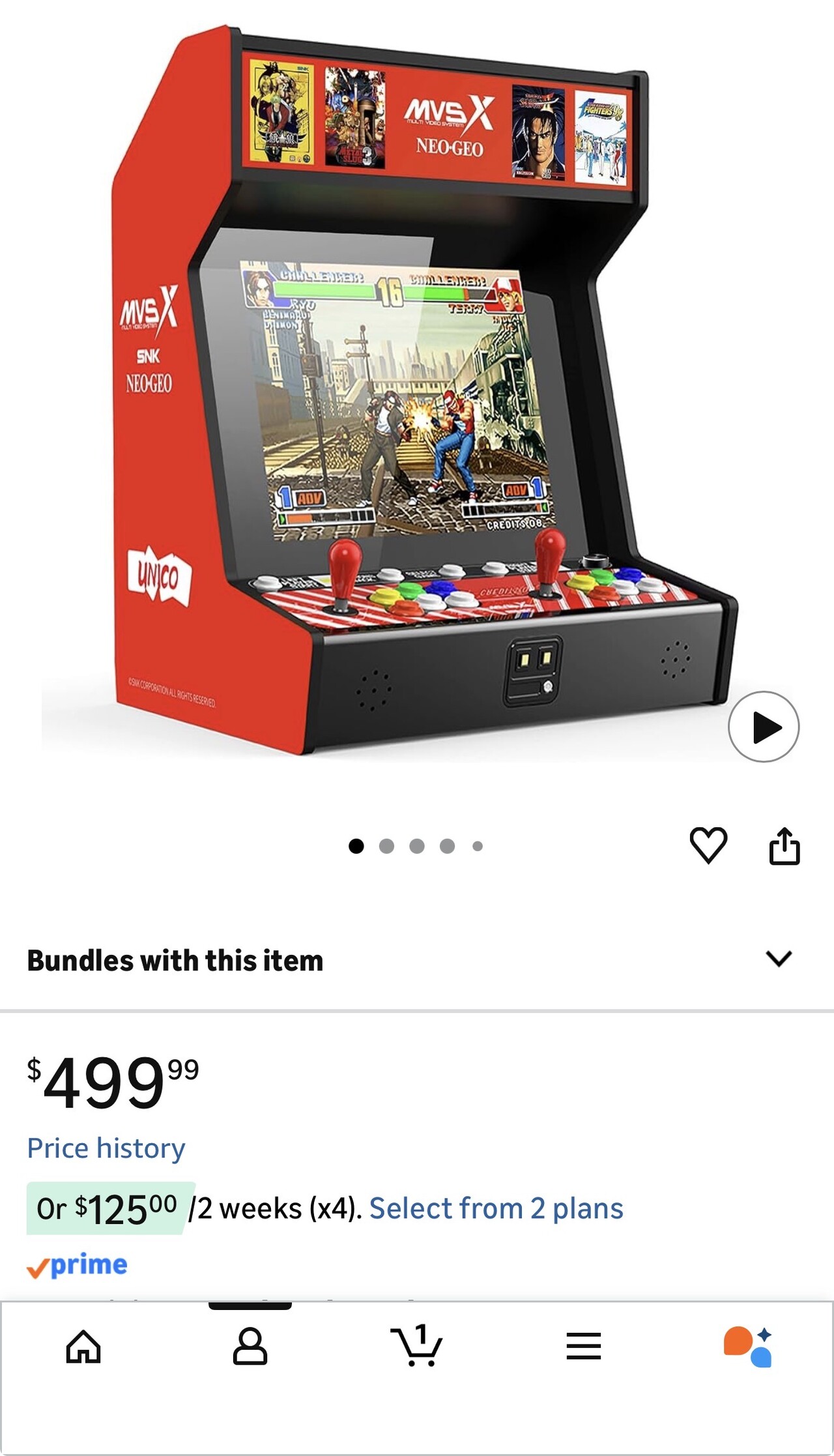Expand Bundles with this item
The height and width of the screenshot is (1456, 834).
click(x=778, y=959)
